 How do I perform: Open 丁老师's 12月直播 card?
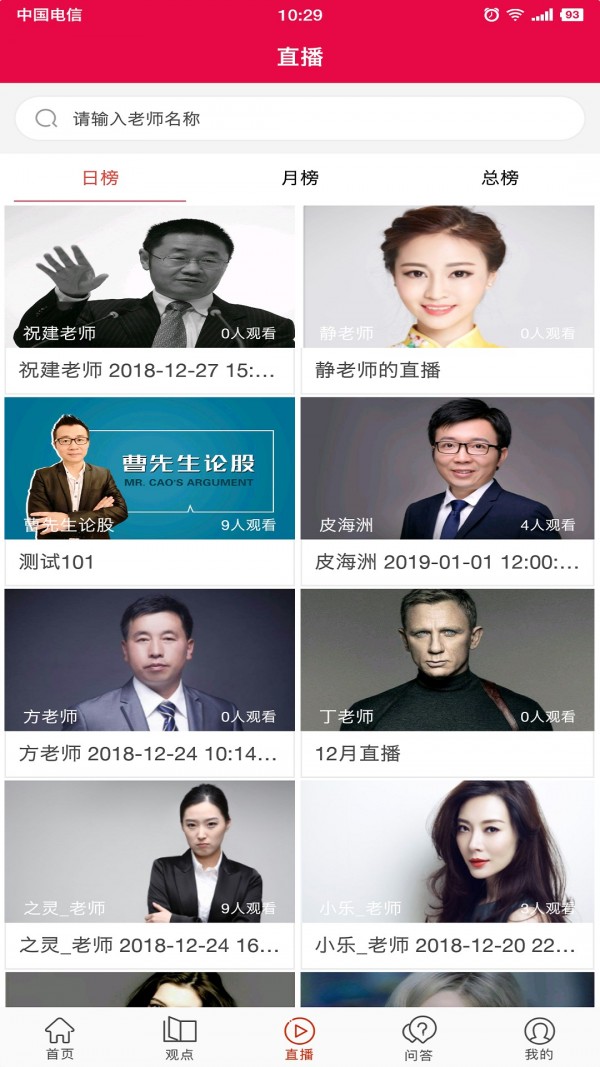pyautogui.click(x=448, y=682)
